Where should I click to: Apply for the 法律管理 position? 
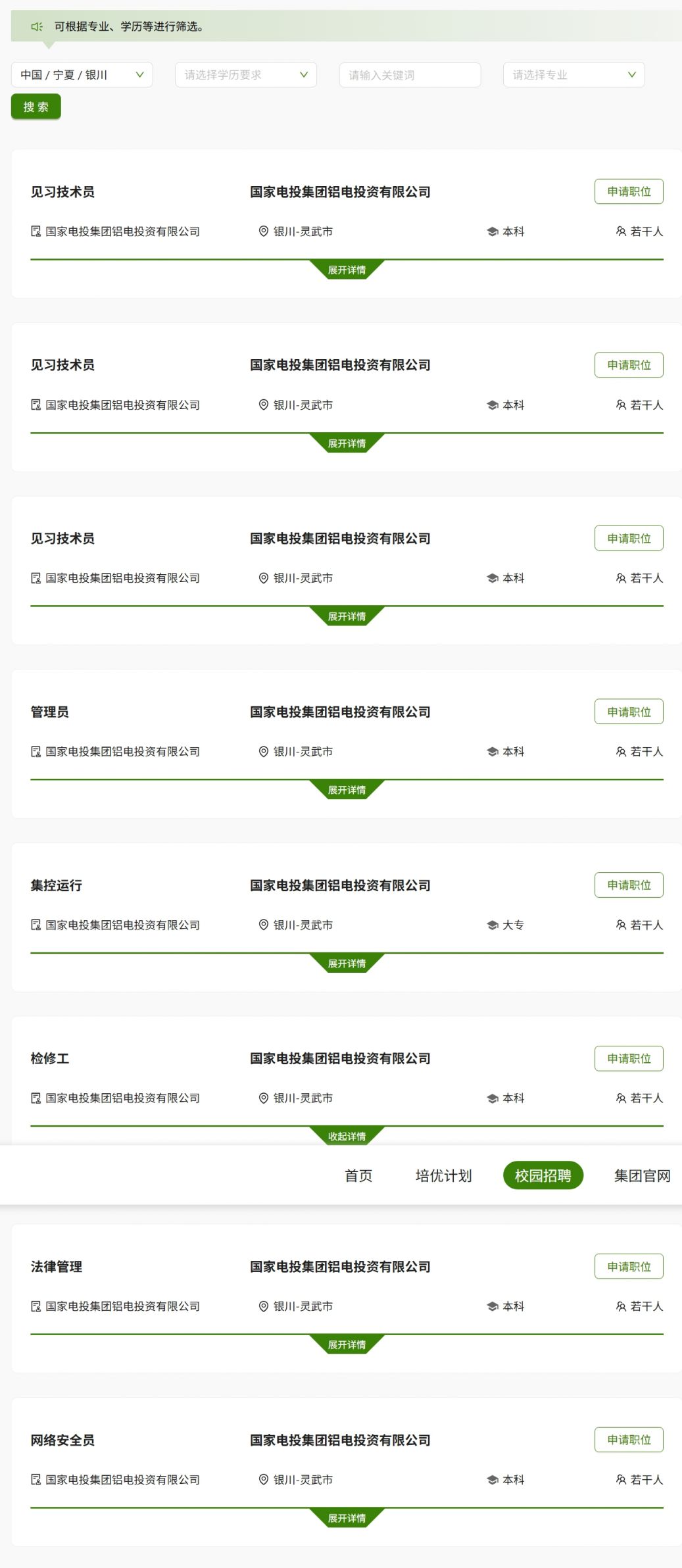tap(629, 1266)
